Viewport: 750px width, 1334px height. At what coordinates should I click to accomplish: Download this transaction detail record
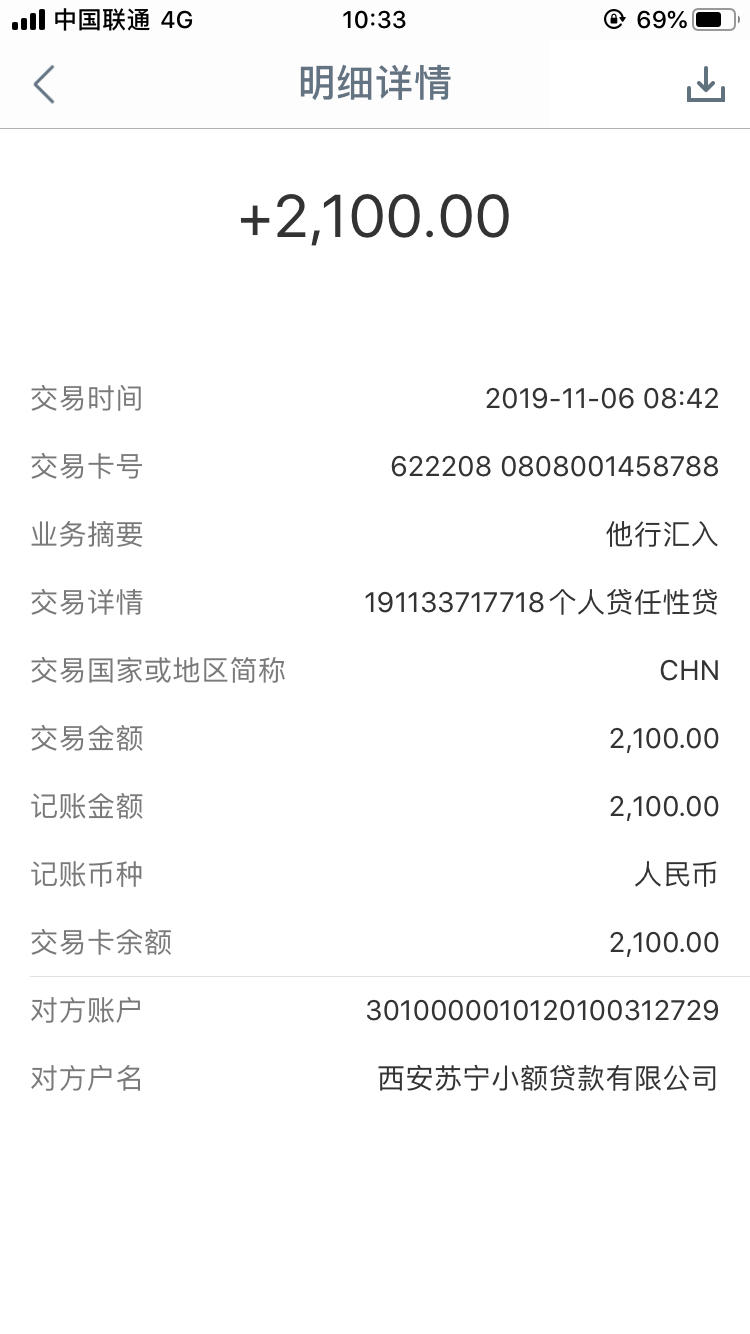click(705, 85)
